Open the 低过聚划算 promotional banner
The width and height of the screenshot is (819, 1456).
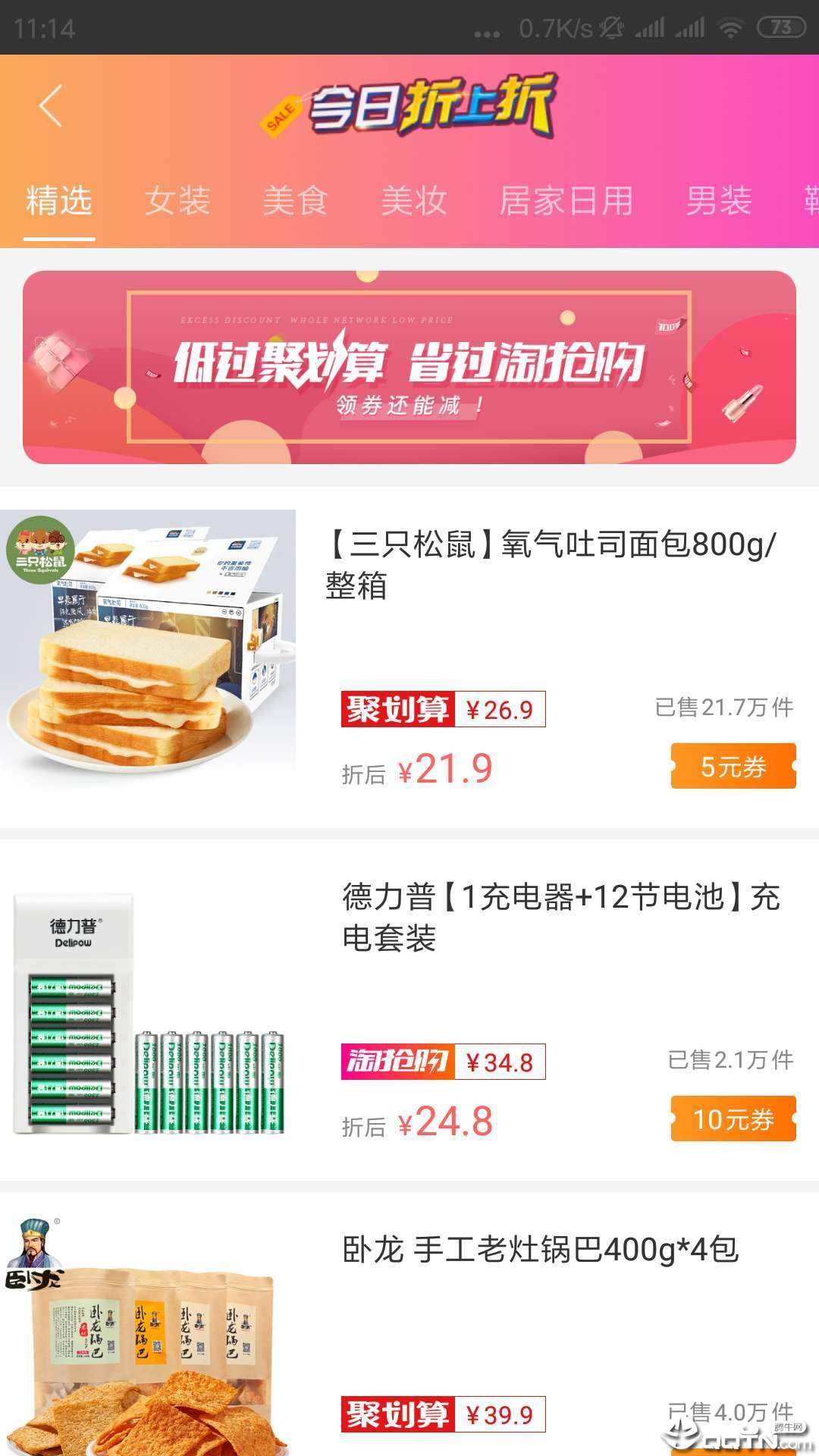coord(409,366)
